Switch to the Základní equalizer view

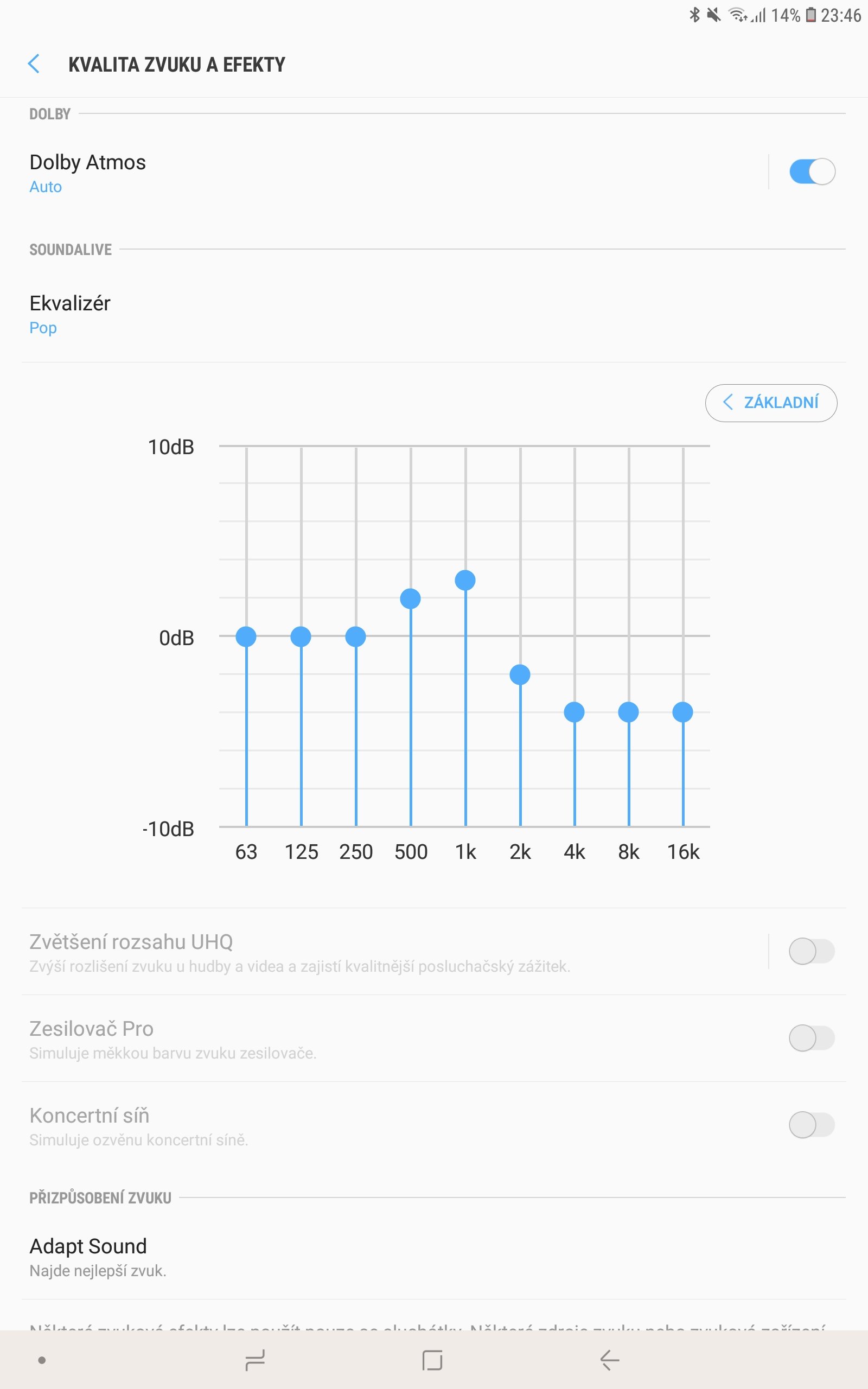(x=771, y=403)
